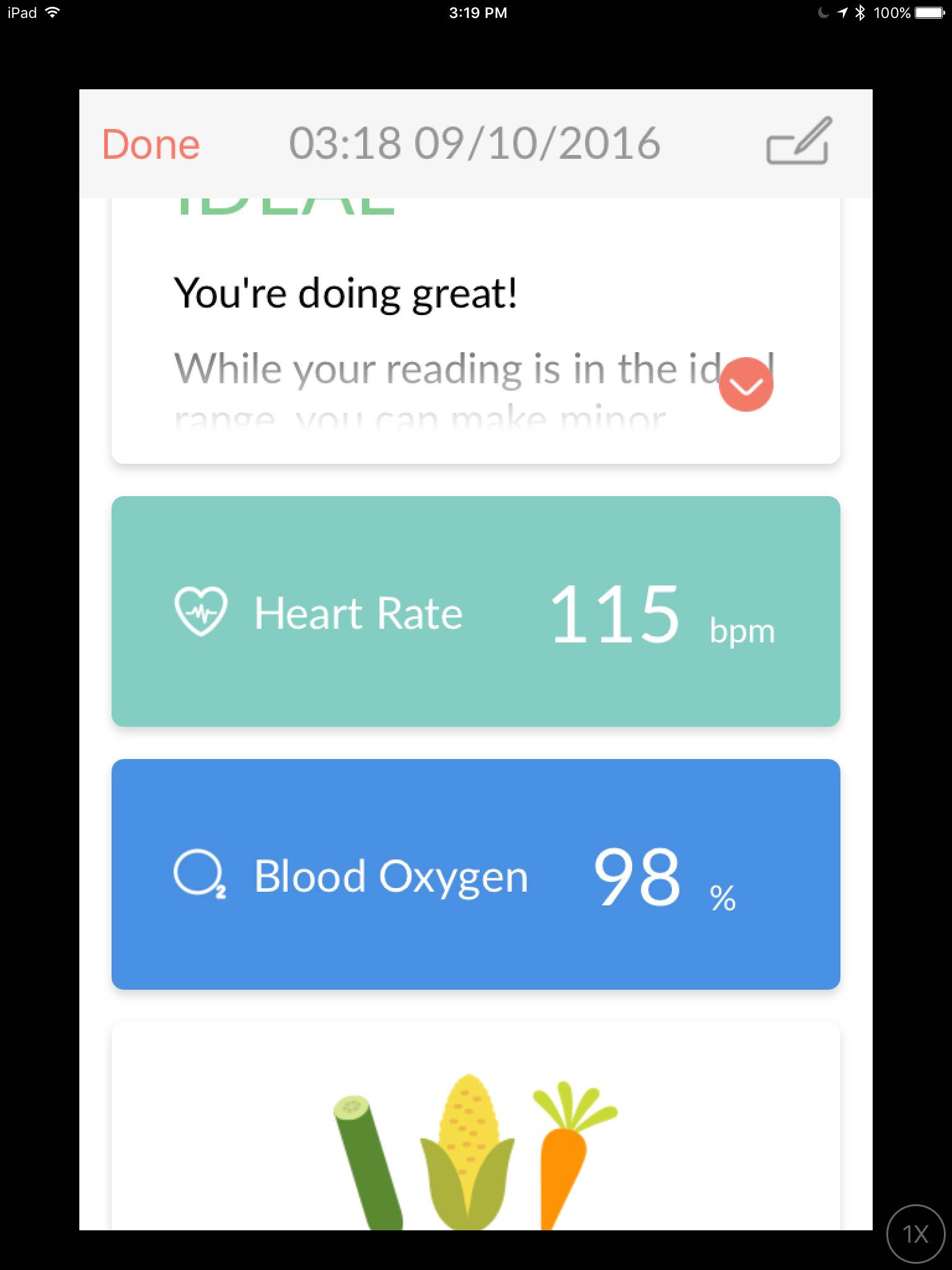Open the Blood Oxygen card
This screenshot has width=952, height=1270.
point(475,874)
